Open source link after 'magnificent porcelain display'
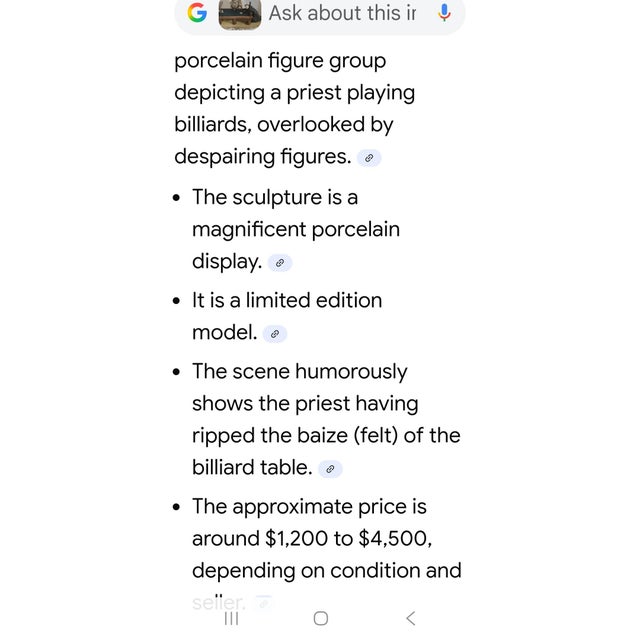Image resolution: width=640 pixels, height=640 pixels. [280, 263]
